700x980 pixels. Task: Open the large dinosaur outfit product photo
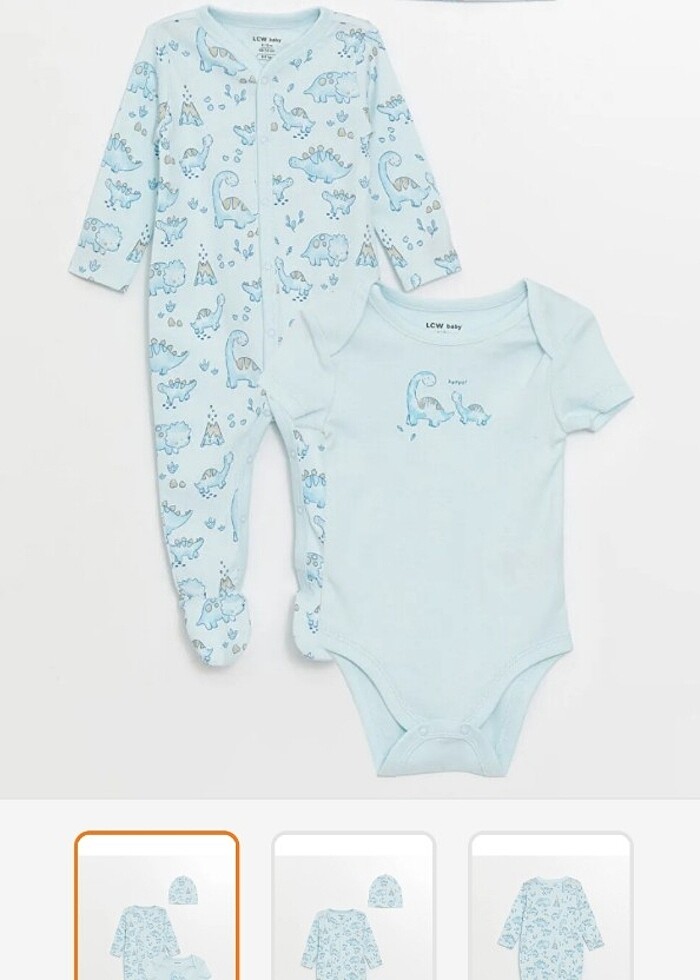[x=350, y=400]
